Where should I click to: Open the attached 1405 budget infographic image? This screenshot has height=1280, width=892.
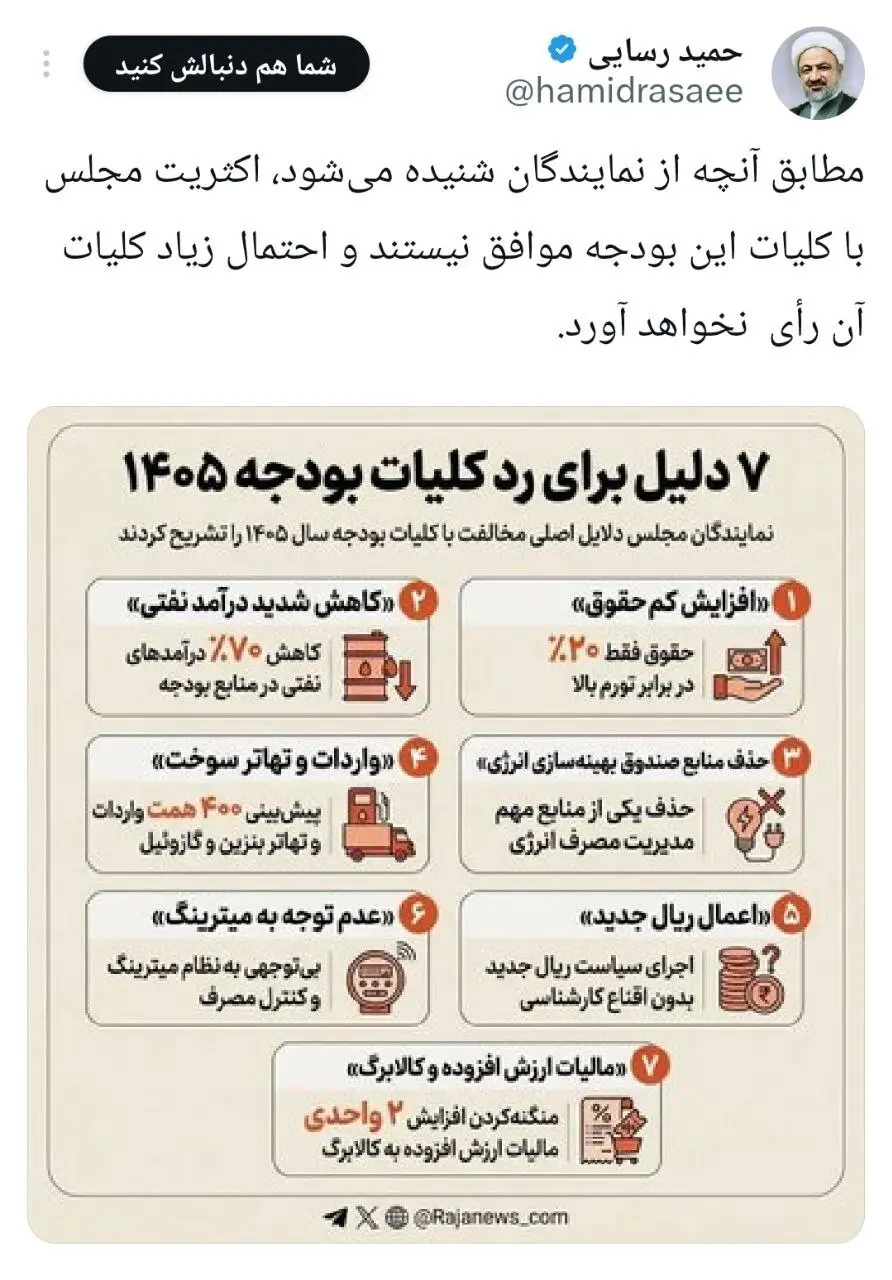point(446,825)
